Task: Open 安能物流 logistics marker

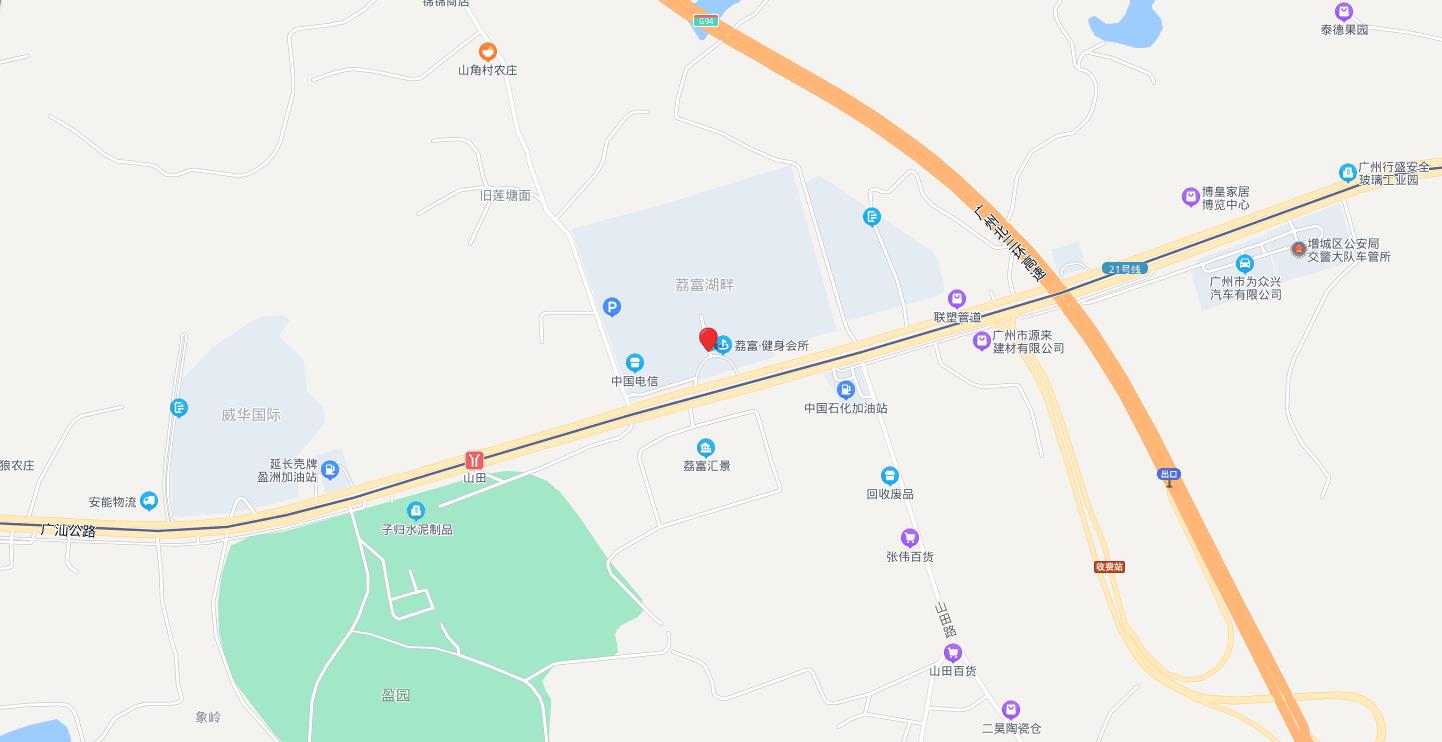Action: [x=149, y=501]
